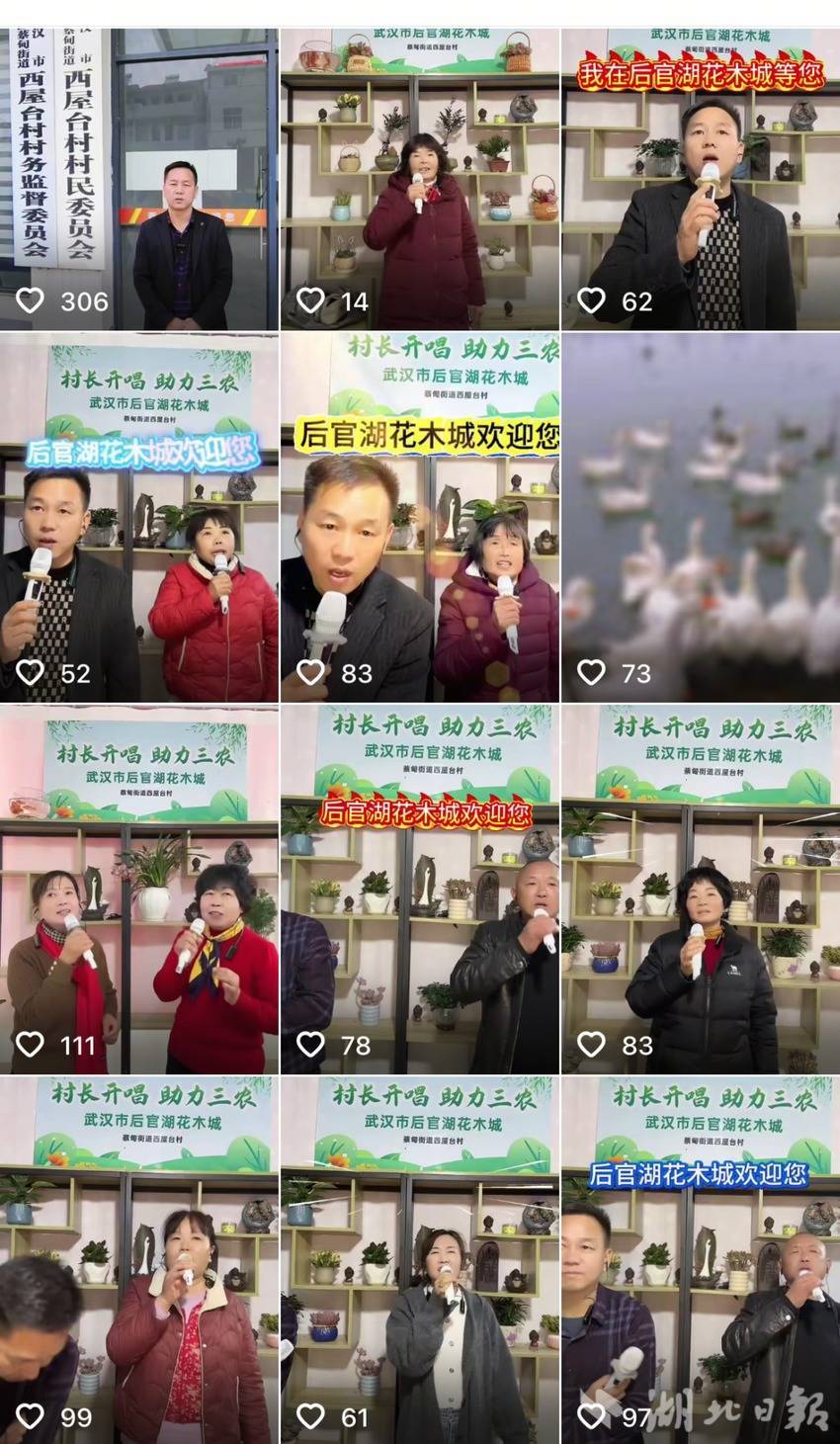Open the video with 78 likes

pyautogui.click(x=419, y=889)
